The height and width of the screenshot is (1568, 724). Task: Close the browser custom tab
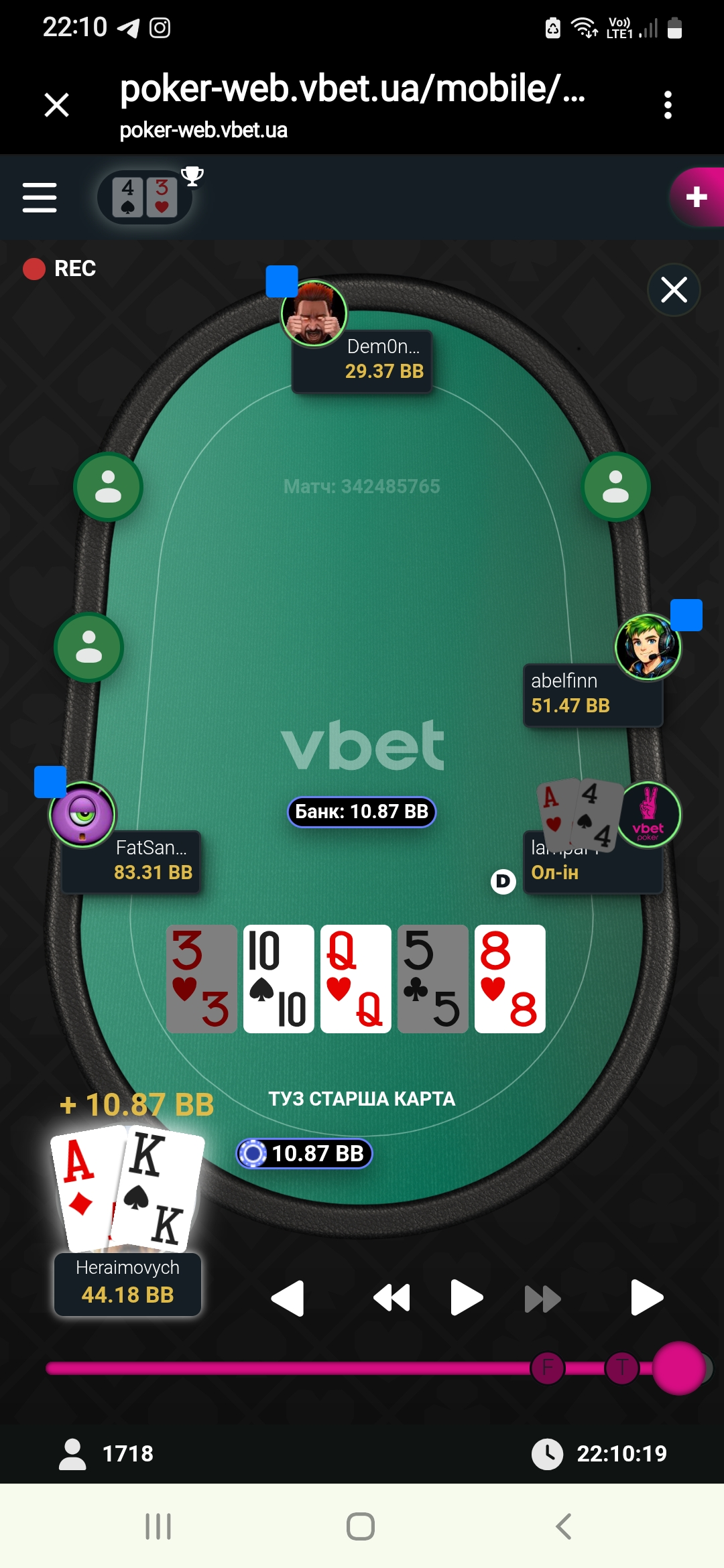pyautogui.click(x=56, y=105)
